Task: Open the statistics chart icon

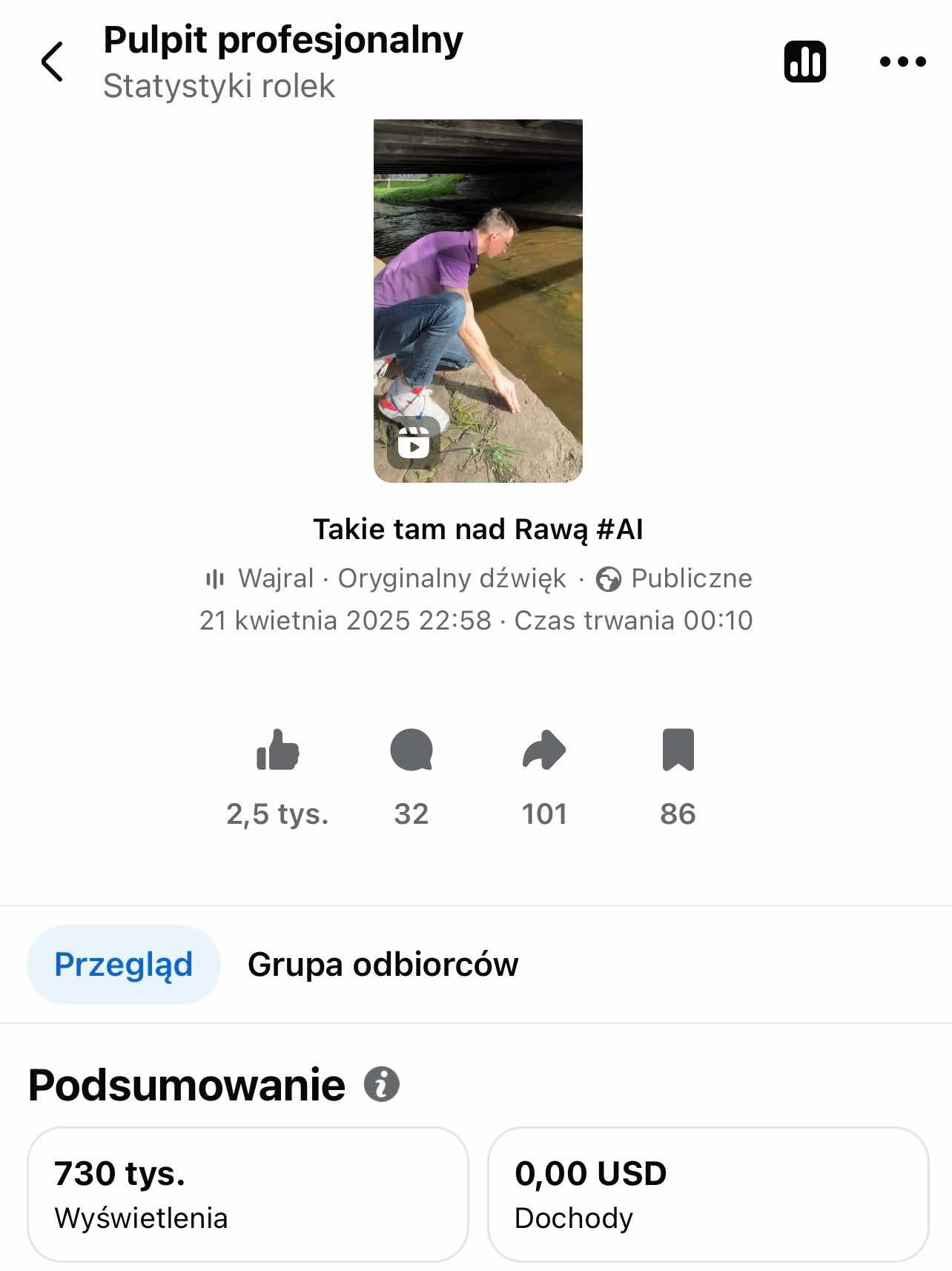Action: tap(804, 62)
